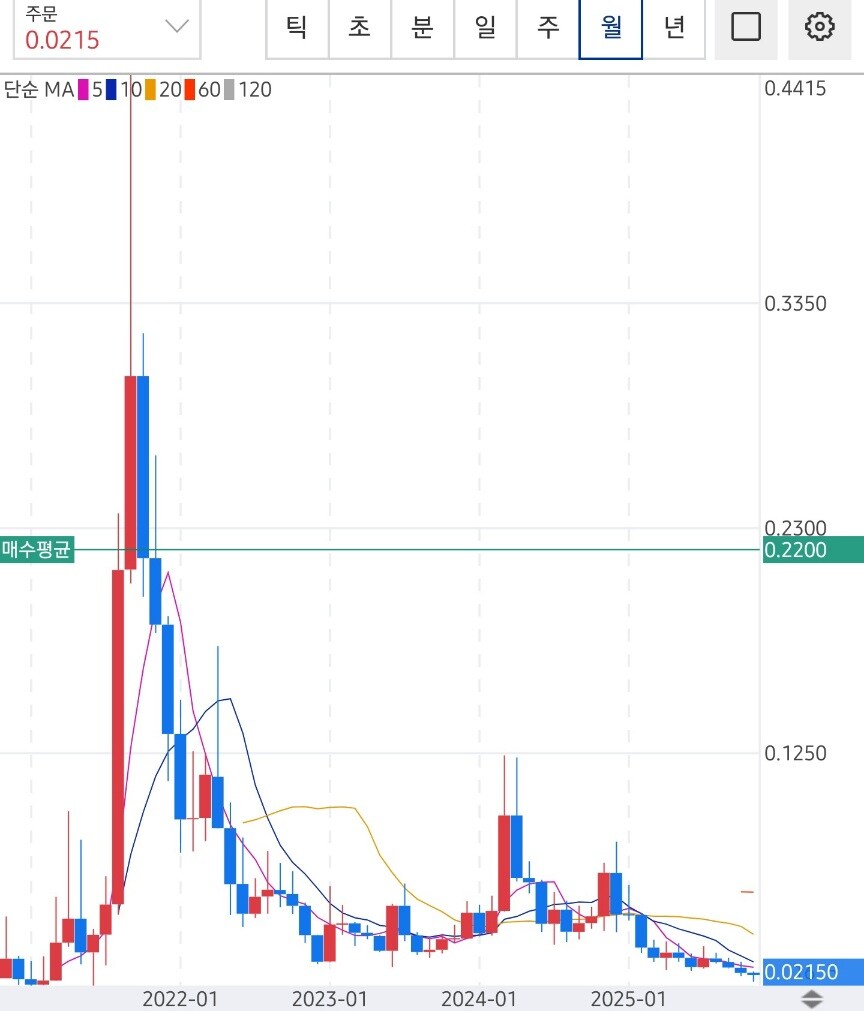Switch chart to 분 interval
Viewport: 864px width, 1011px height.
pyautogui.click(x=422, y=27)
